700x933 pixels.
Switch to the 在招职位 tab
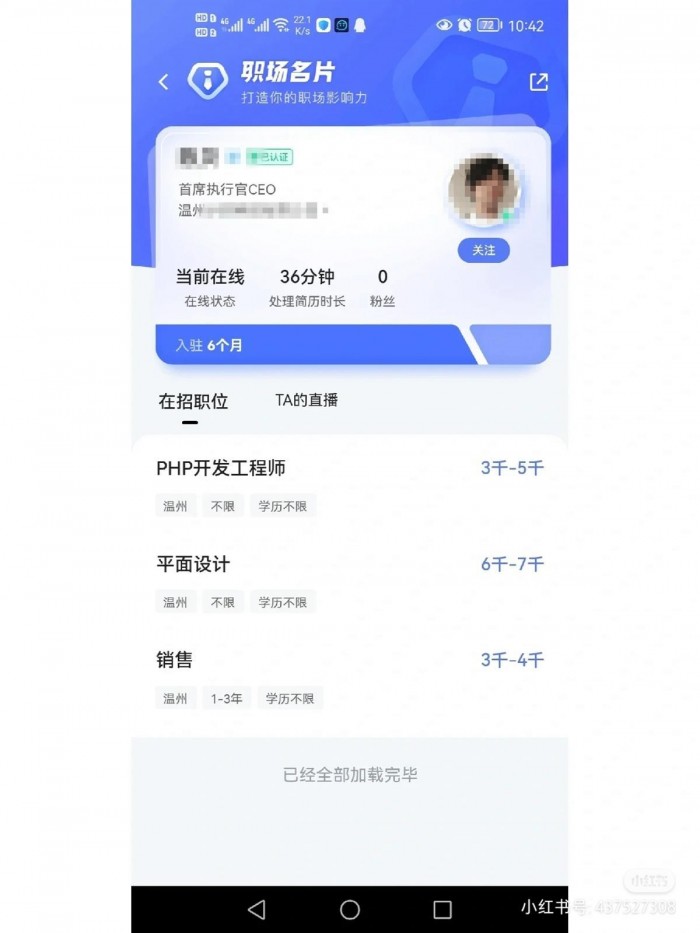click(193, 402)
